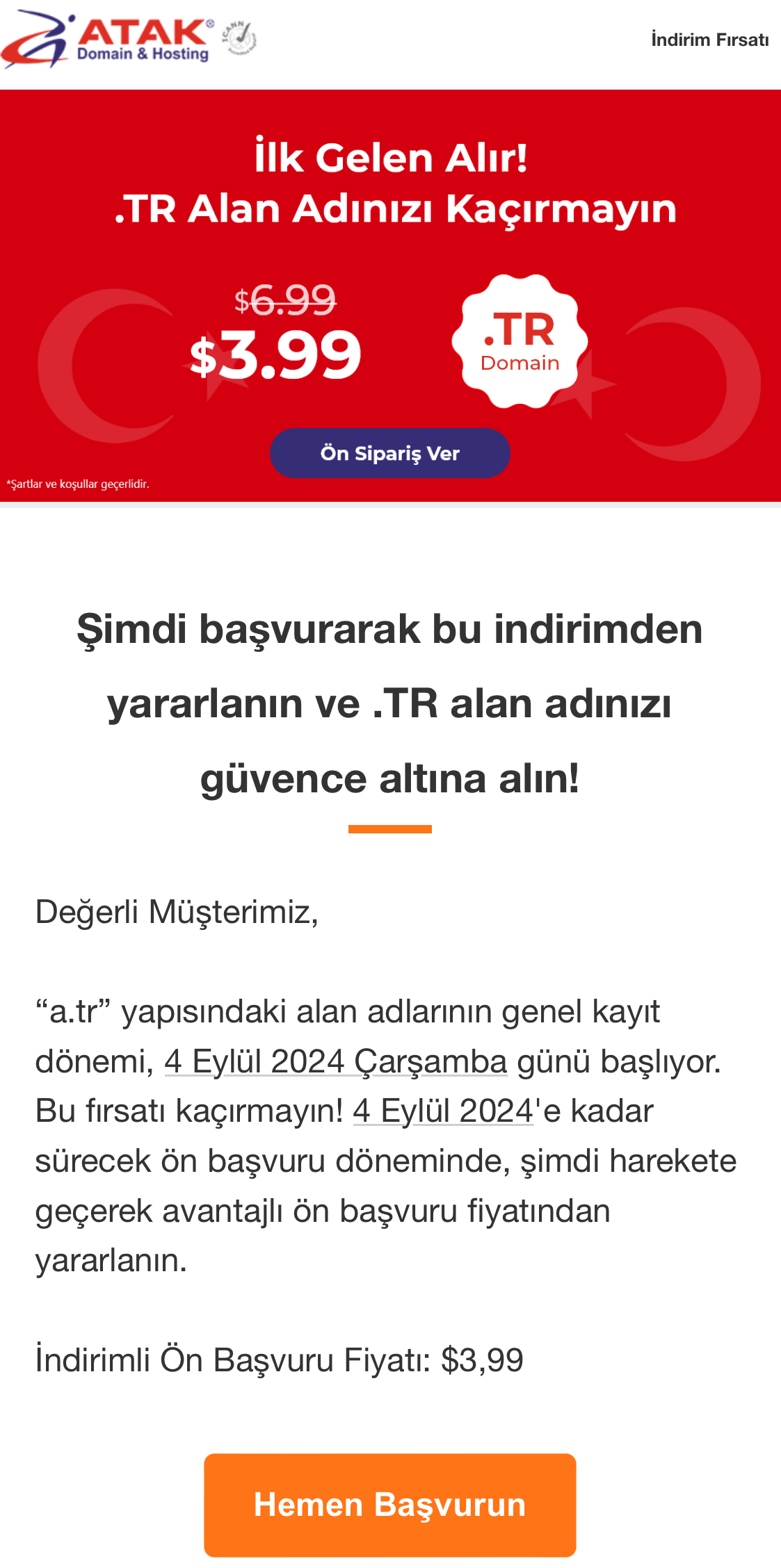781x1568 pixels.
Task: Tap the Hemen Başvurun orange button
Action: 389,1505
